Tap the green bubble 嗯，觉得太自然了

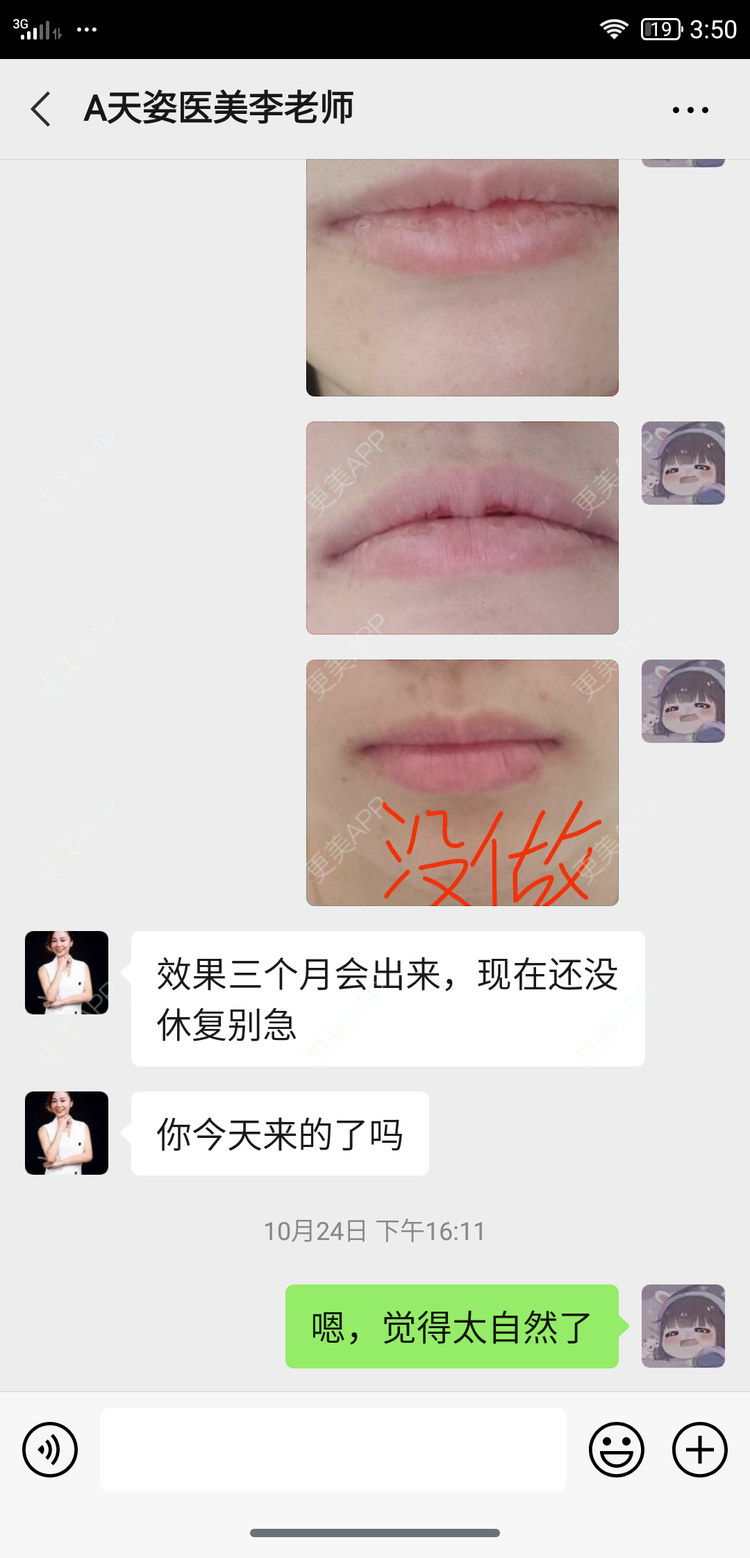pyautogui.click(x=451, y=1327)
